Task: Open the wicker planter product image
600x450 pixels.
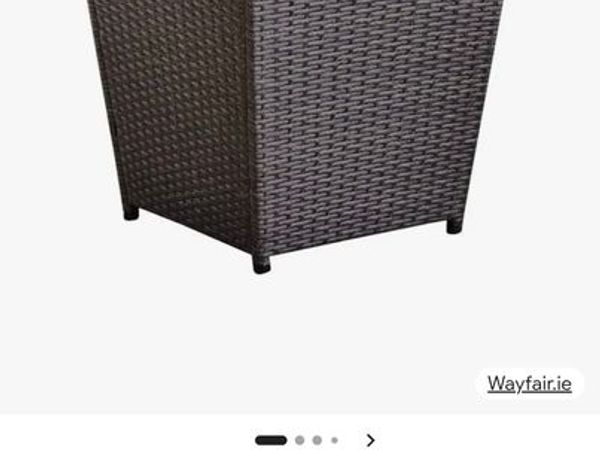Action: coord(295,130)
